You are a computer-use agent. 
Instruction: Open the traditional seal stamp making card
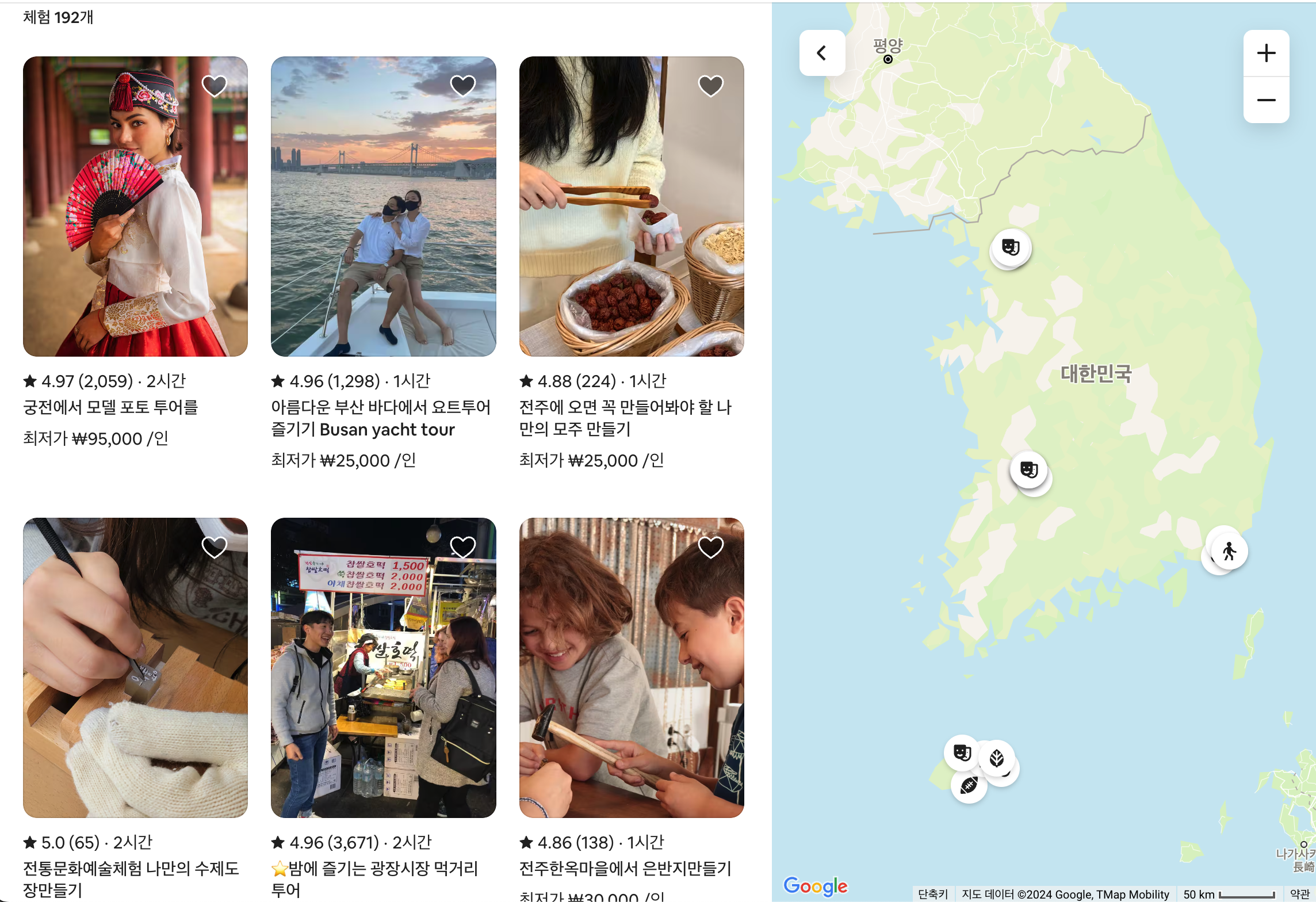pyautogui.click(x=135, y=667)
